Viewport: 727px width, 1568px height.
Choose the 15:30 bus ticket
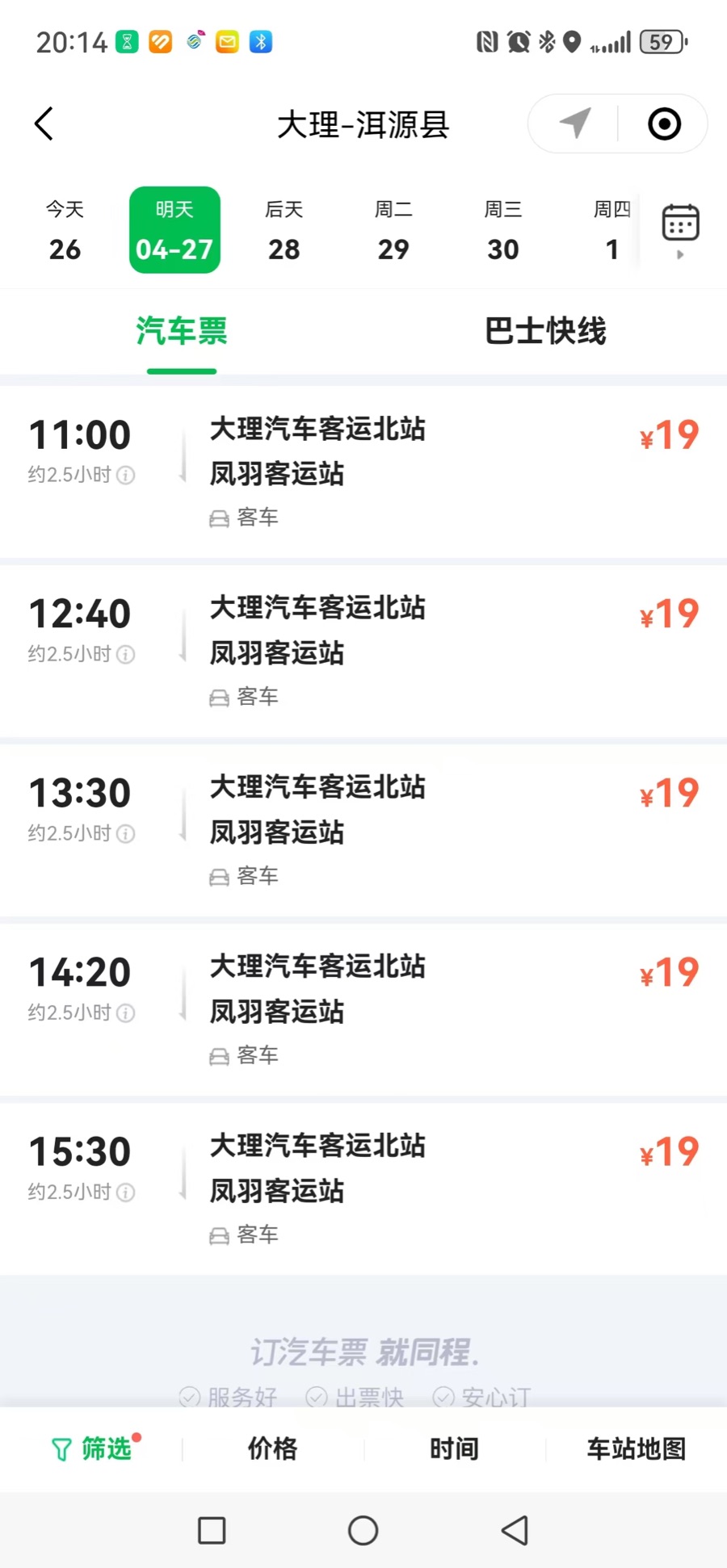(x=363, y=1189)
